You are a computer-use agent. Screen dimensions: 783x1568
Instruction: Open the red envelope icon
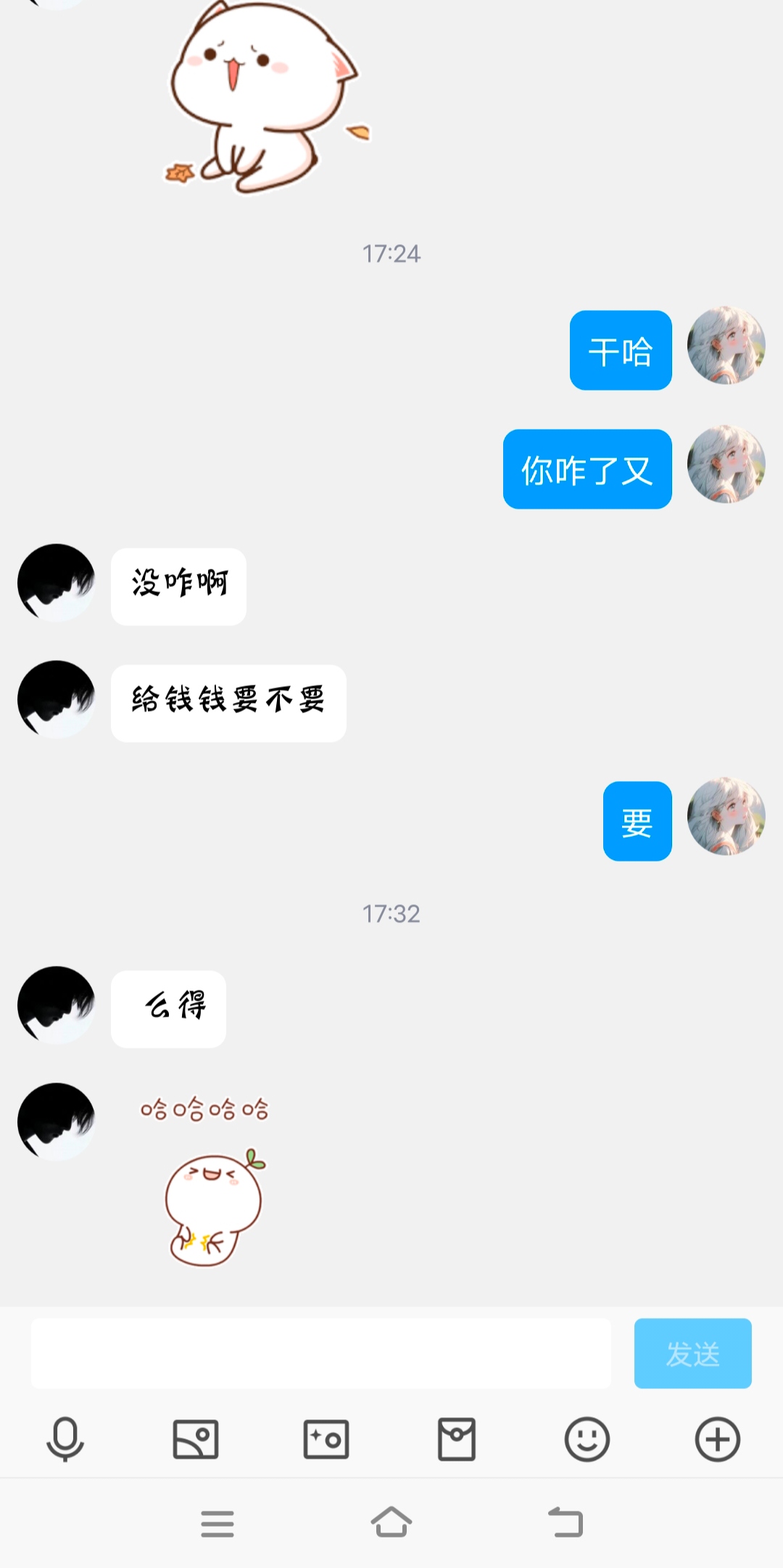point(457,1440)
